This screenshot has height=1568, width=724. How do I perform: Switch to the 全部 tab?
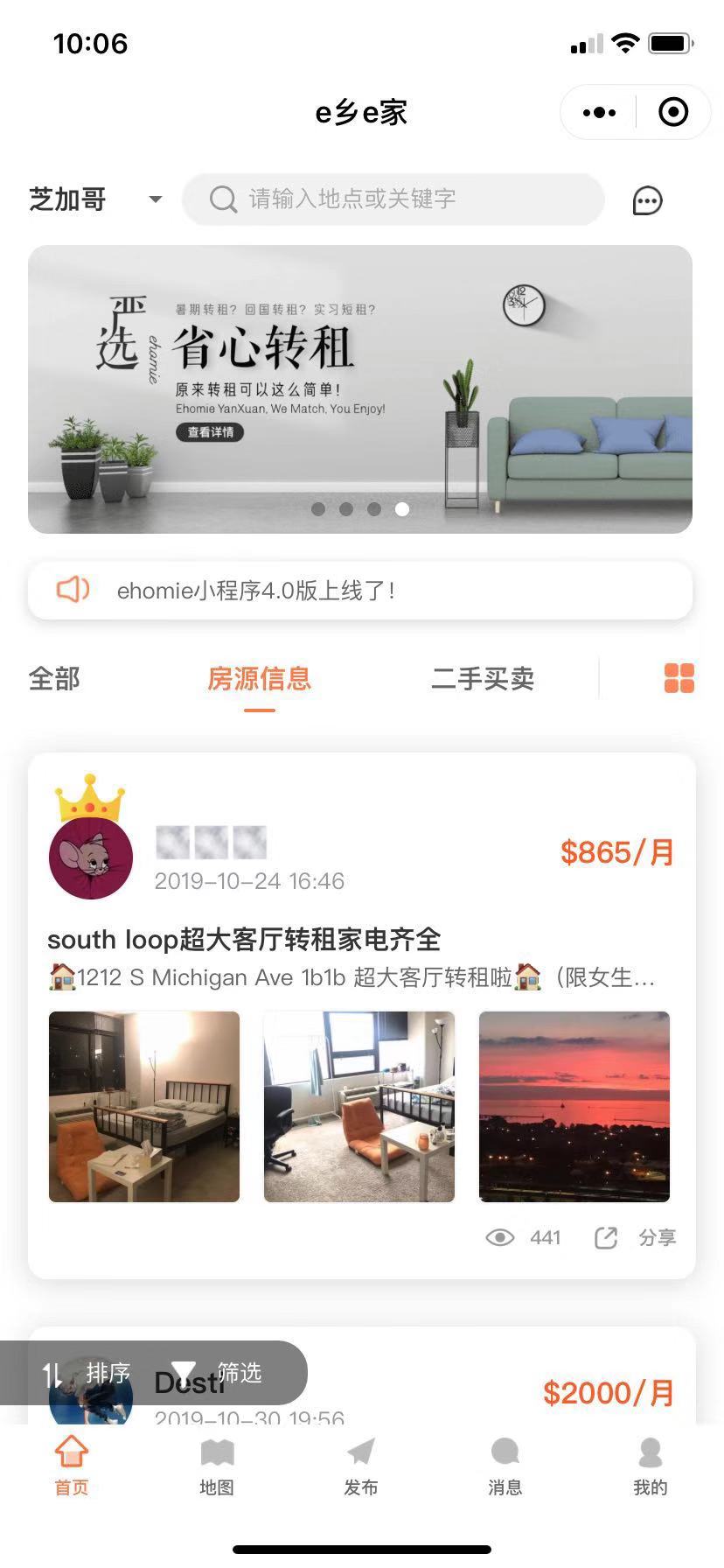point(54,679)
